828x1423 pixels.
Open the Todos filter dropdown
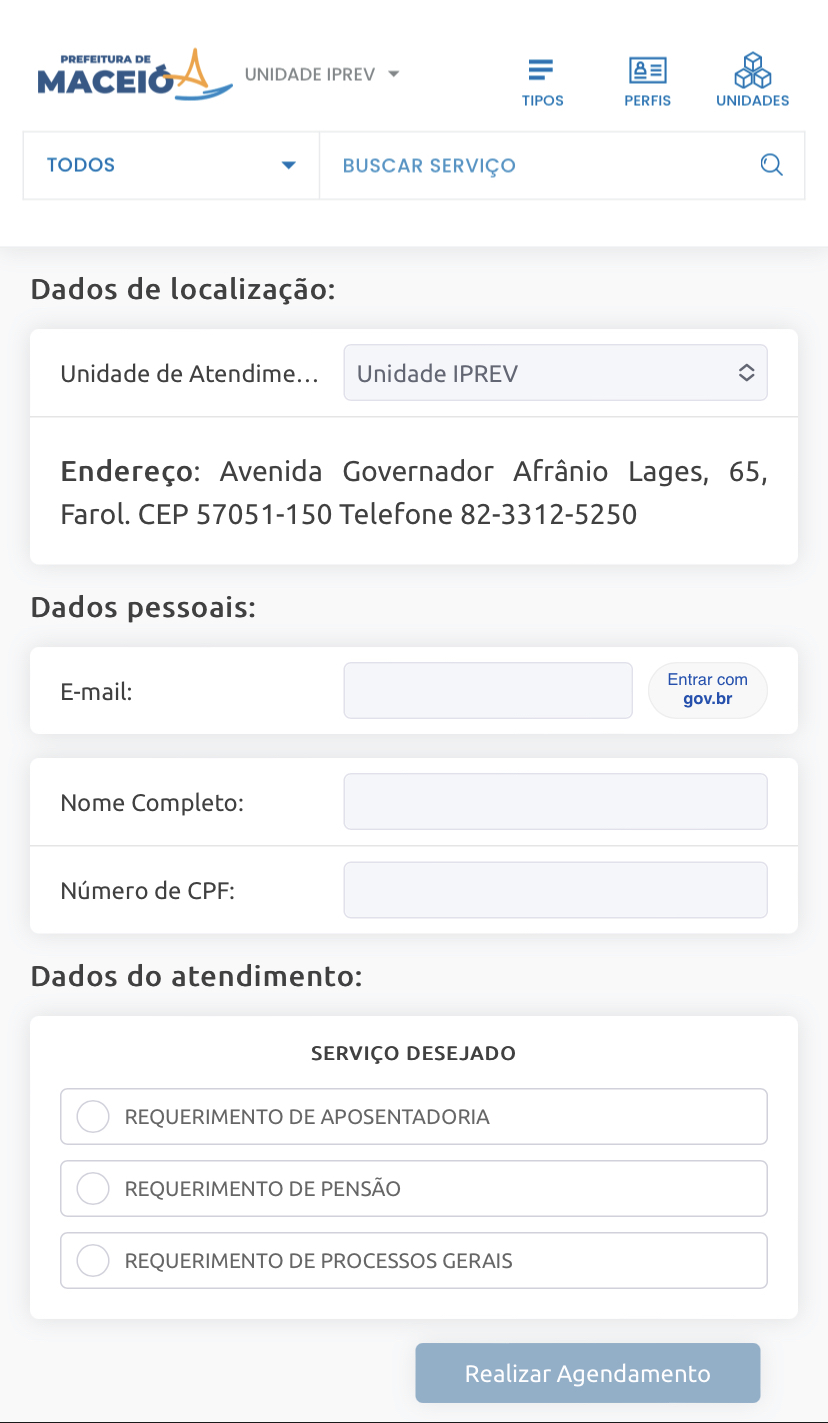171,165
